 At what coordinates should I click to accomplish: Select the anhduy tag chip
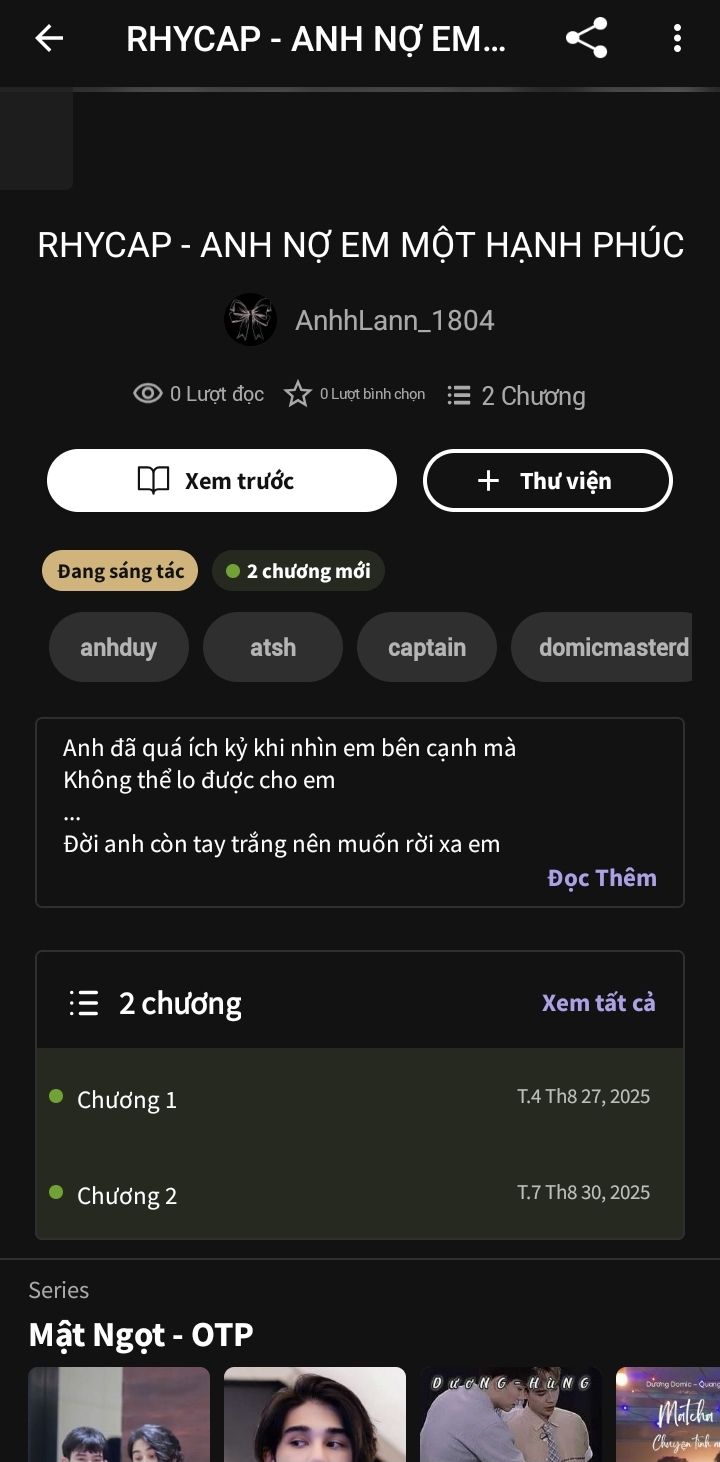click(x=119, y=647)
